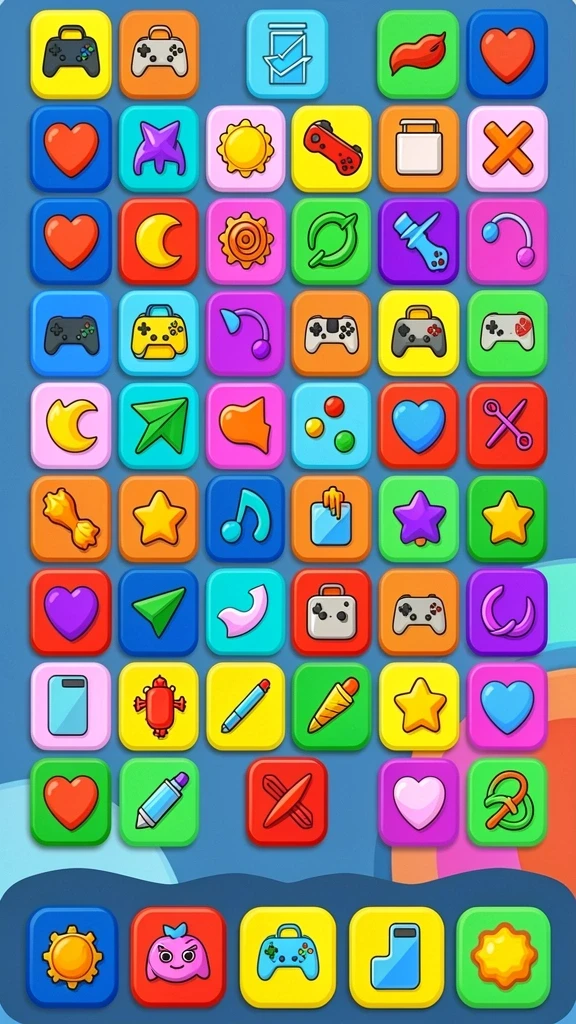Tap the orange X tile on pink
Screen dimensions: 576x1024
click(507, 148)
